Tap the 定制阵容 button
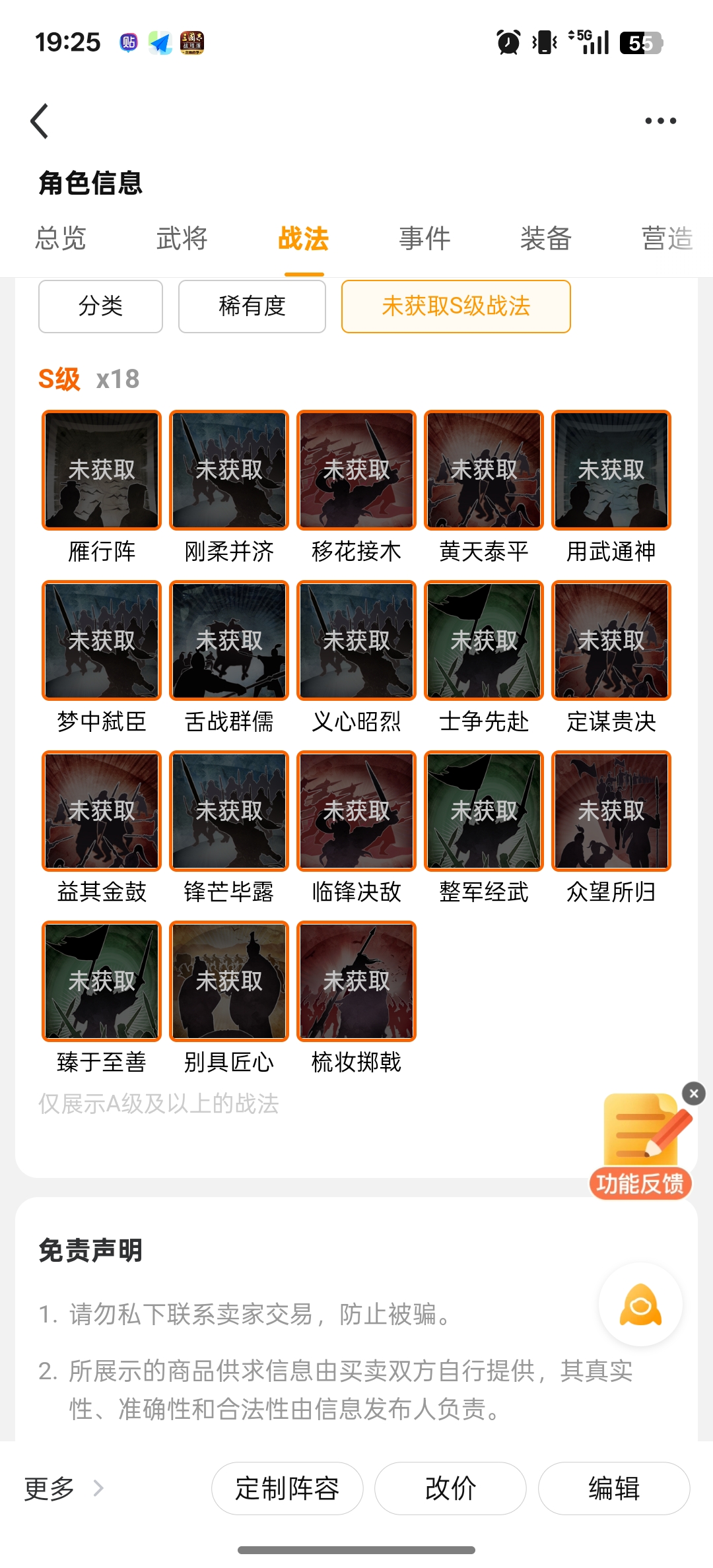The height and width of the screenshot is (1568, 713). point(287,1488)
